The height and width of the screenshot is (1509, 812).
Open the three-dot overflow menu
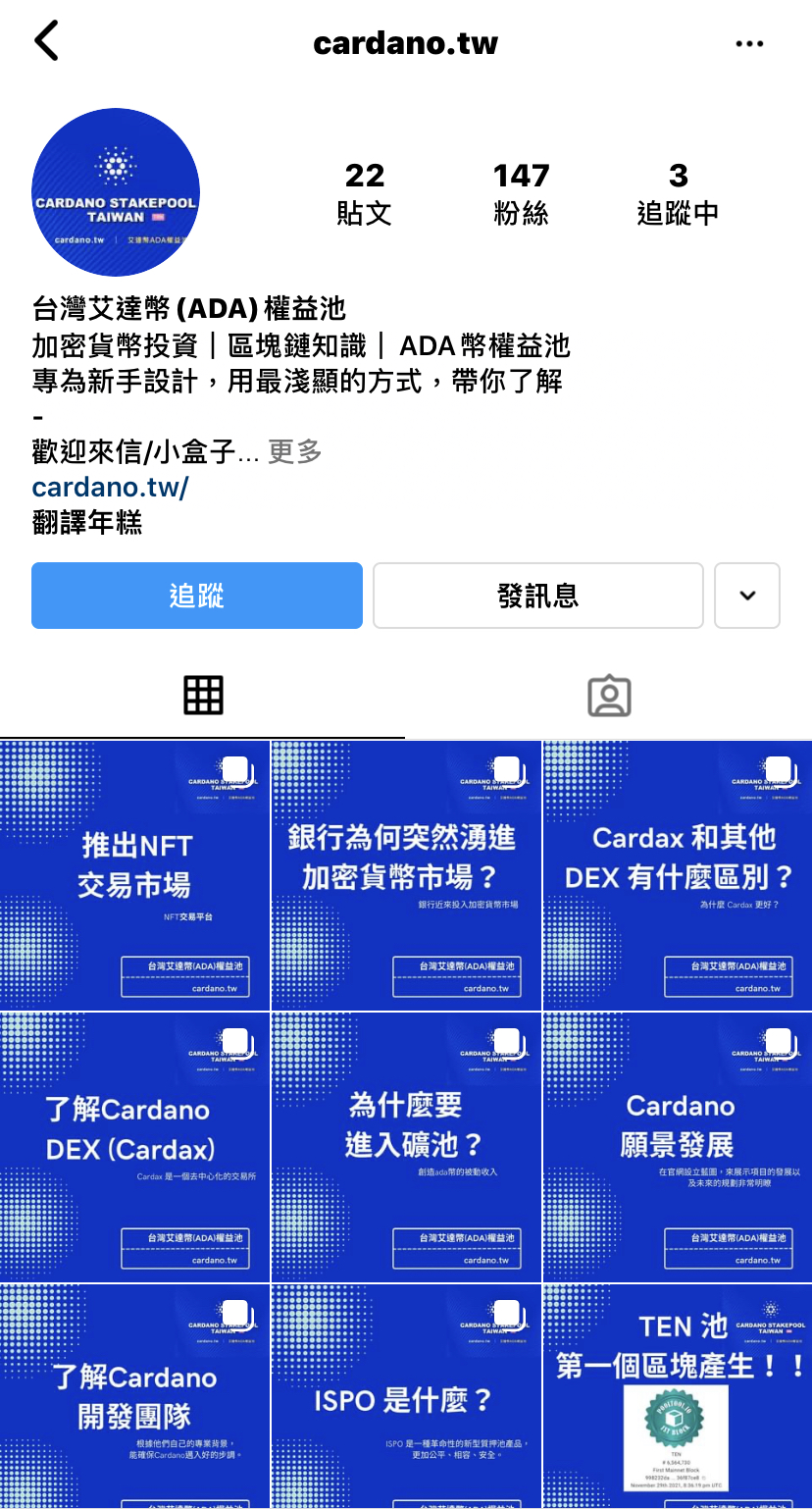[x=749, y=43]
